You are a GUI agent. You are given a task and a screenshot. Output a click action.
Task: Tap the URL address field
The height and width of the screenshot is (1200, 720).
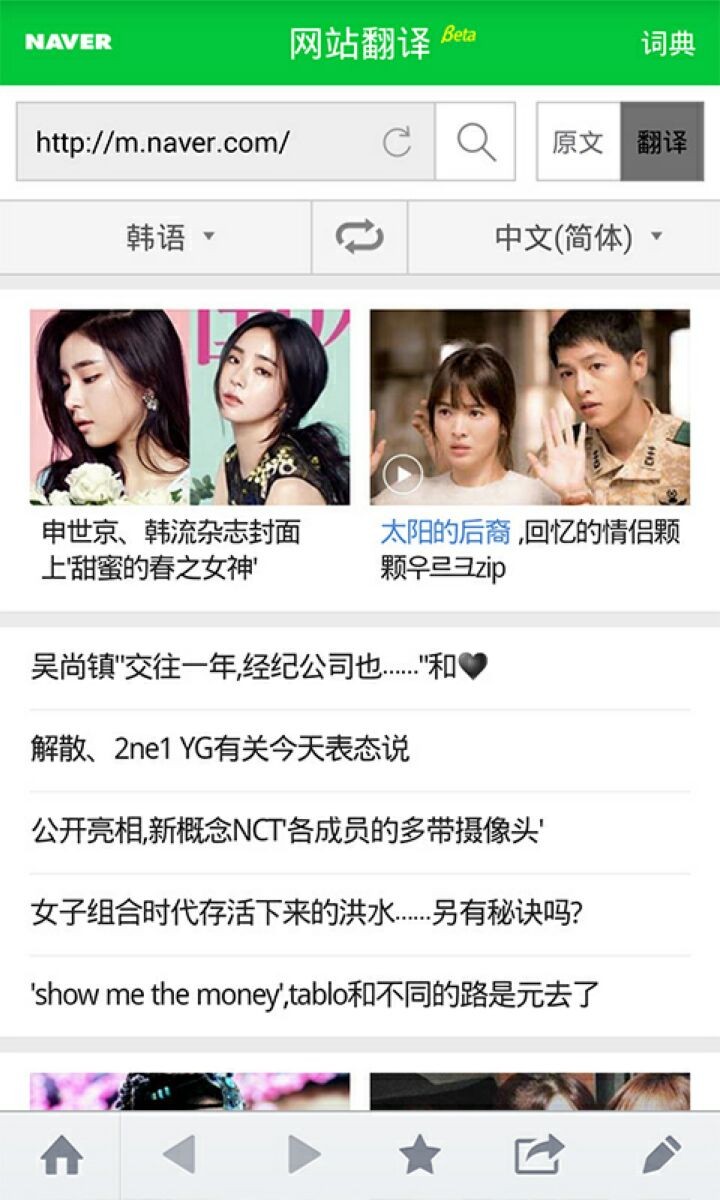tap(200, 142)
